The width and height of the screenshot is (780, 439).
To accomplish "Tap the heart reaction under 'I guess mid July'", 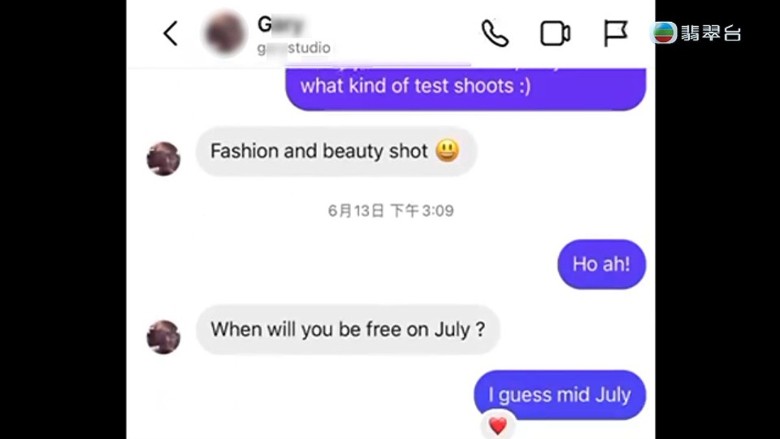I will coord(498,426).
